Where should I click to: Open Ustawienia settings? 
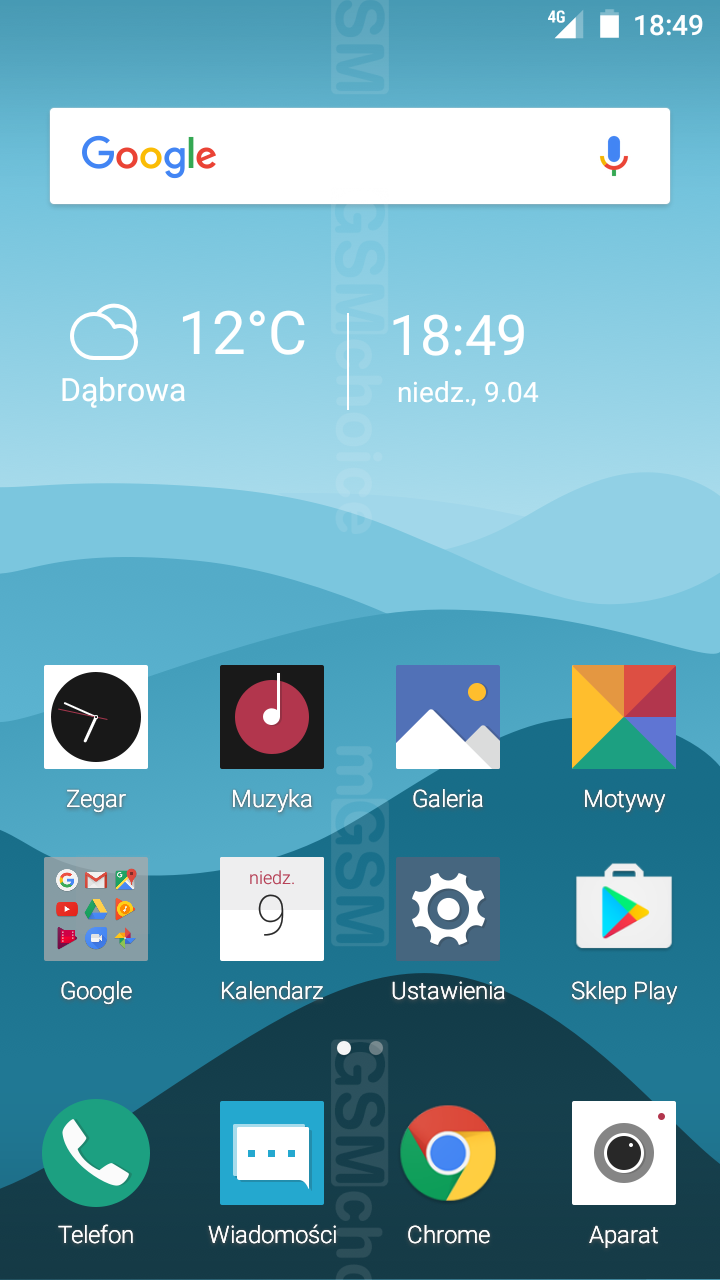point(448,909)
